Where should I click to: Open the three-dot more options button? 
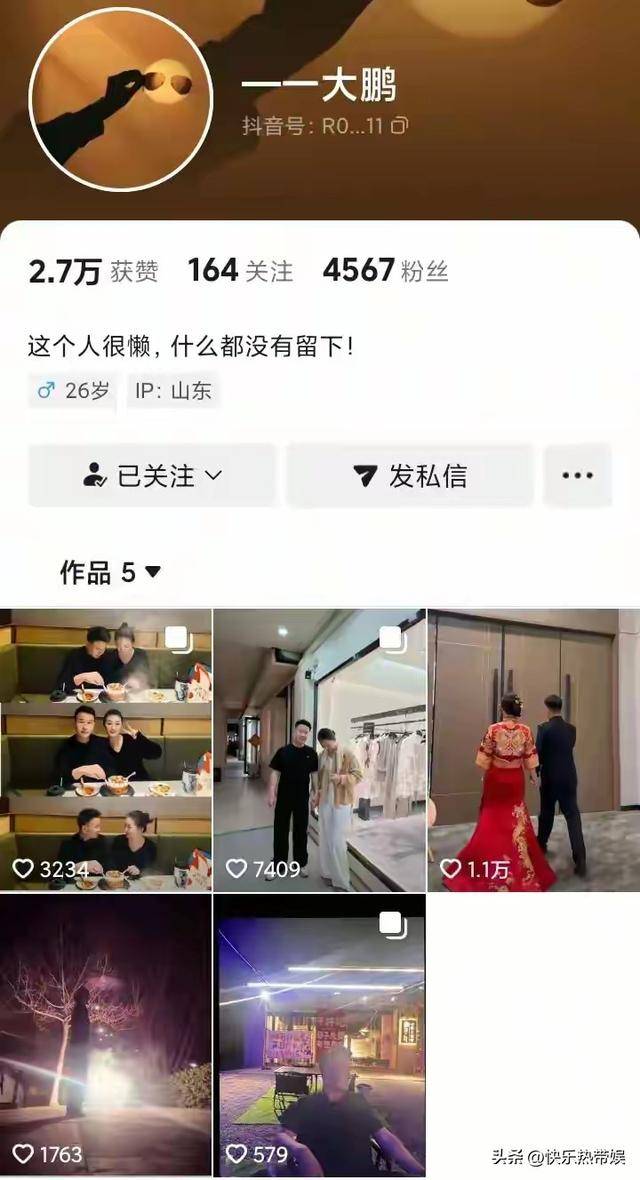click(577, 476)
